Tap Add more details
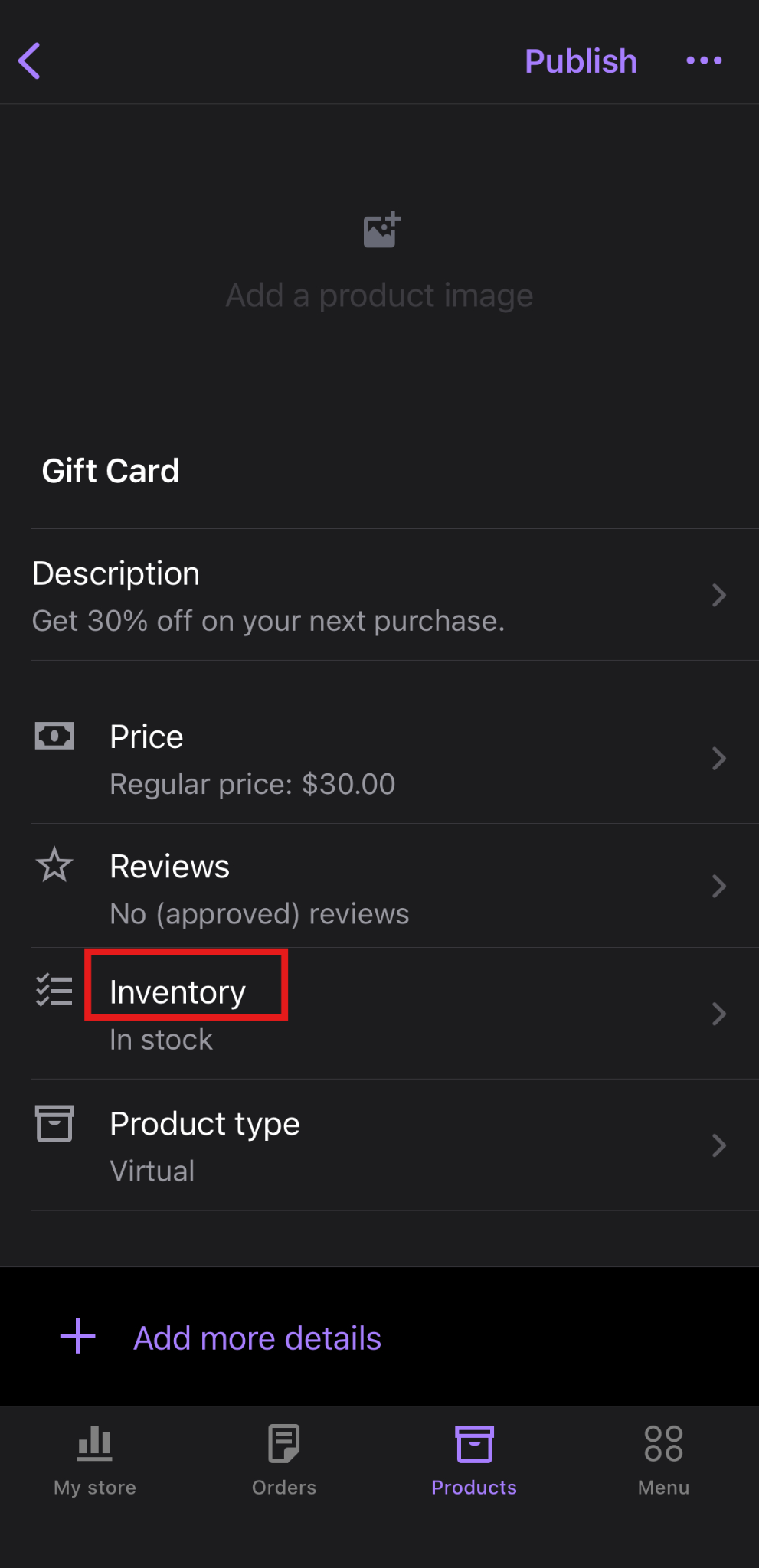 point(257,1338)
